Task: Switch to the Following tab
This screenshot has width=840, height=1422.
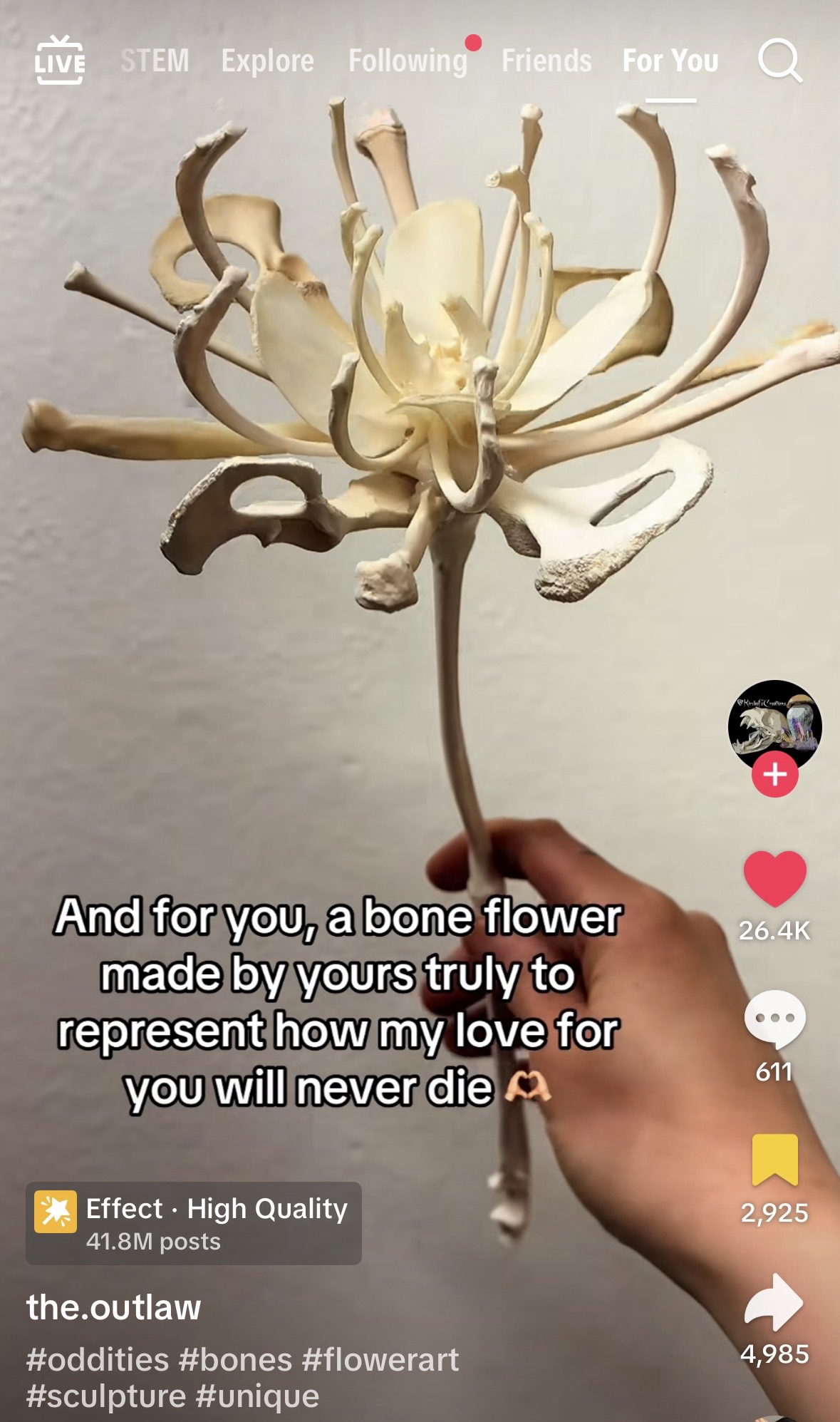Action: coord(408,61)
